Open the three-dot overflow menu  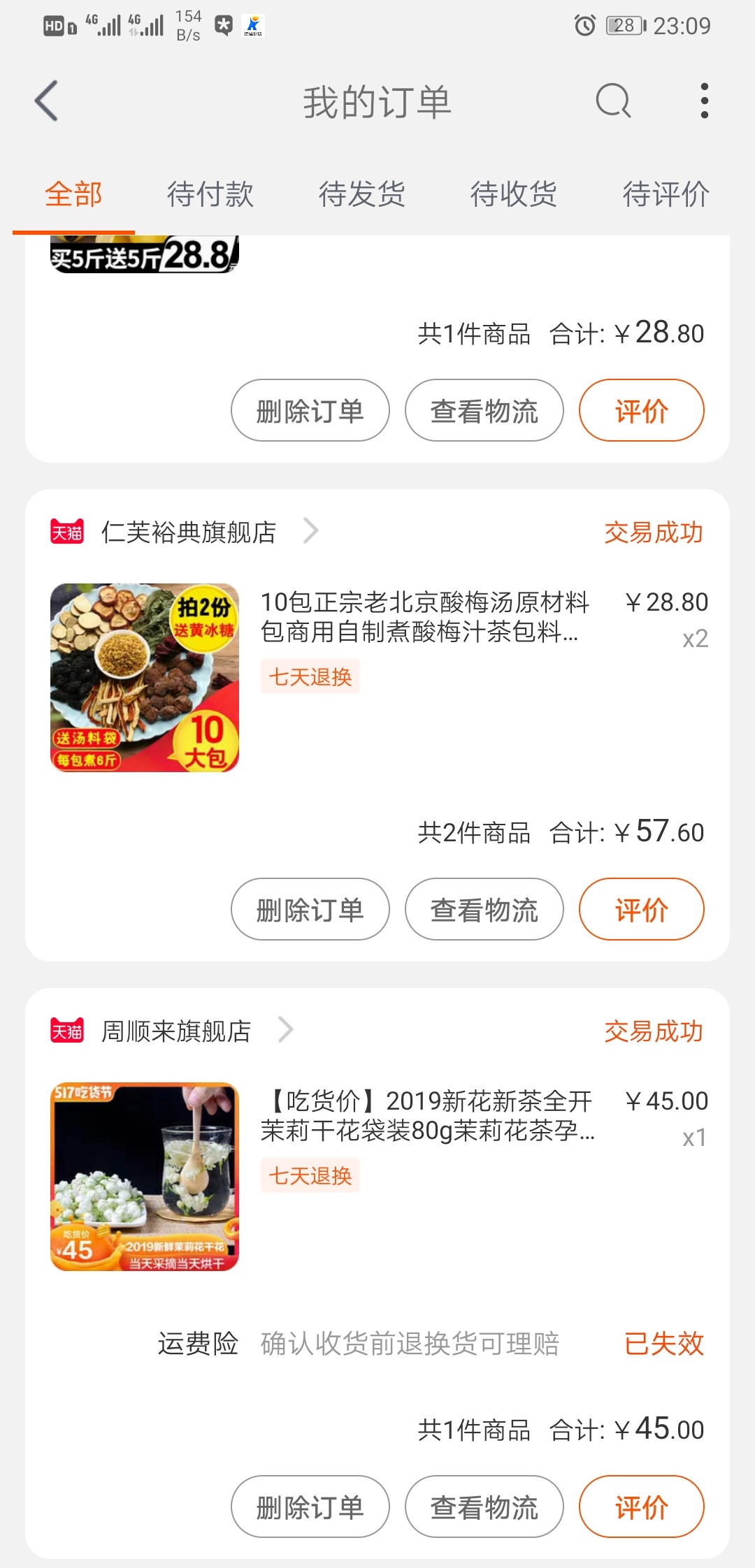pos(704,101)
